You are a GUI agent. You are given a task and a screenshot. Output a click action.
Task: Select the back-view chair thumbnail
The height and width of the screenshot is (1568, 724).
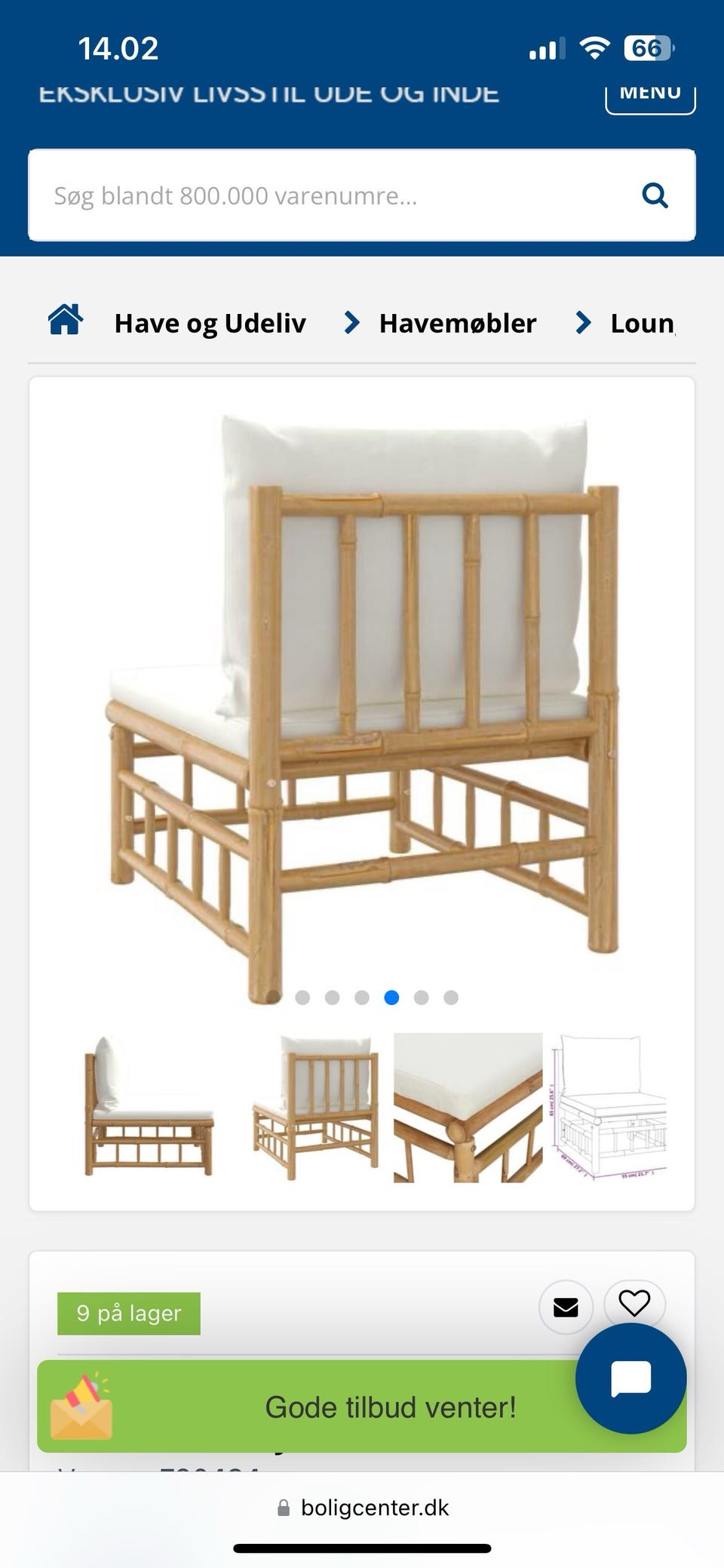pyautogui.click(x=315, y=1107)
